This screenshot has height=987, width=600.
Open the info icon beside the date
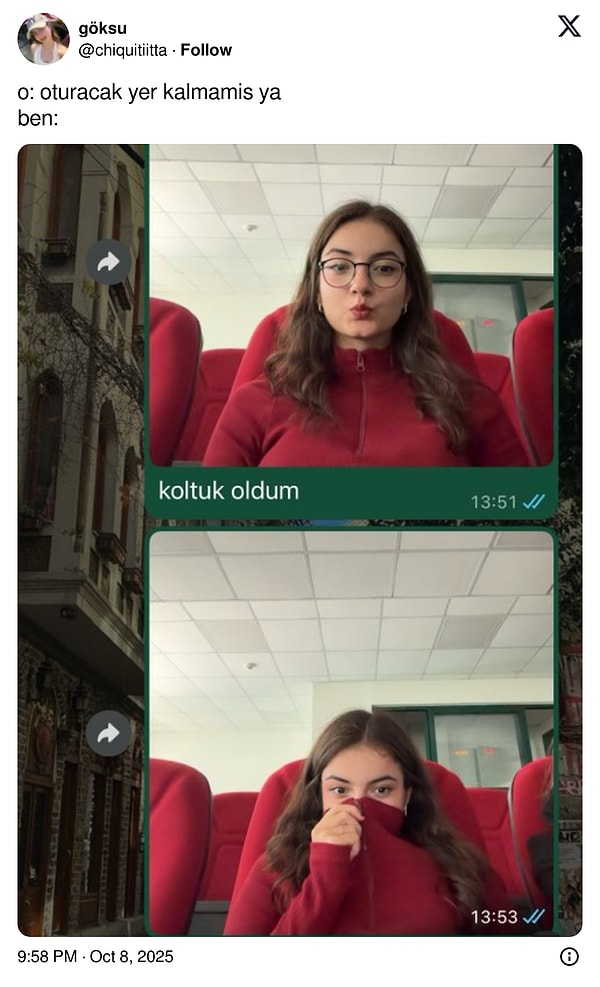[x=569, y=957]
